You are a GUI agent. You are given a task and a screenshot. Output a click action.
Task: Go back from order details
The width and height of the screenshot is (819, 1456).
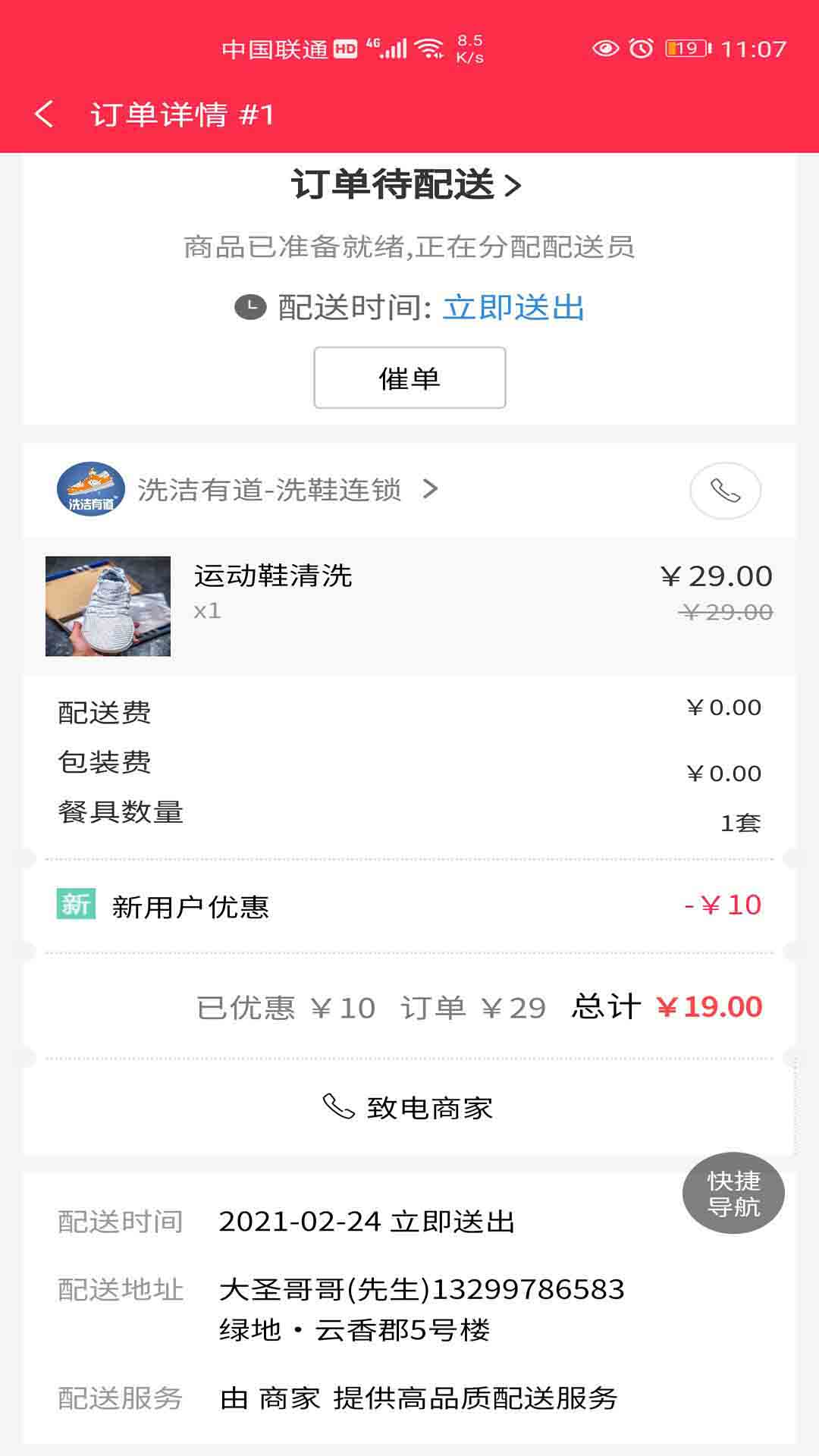[x=44, y=115]
